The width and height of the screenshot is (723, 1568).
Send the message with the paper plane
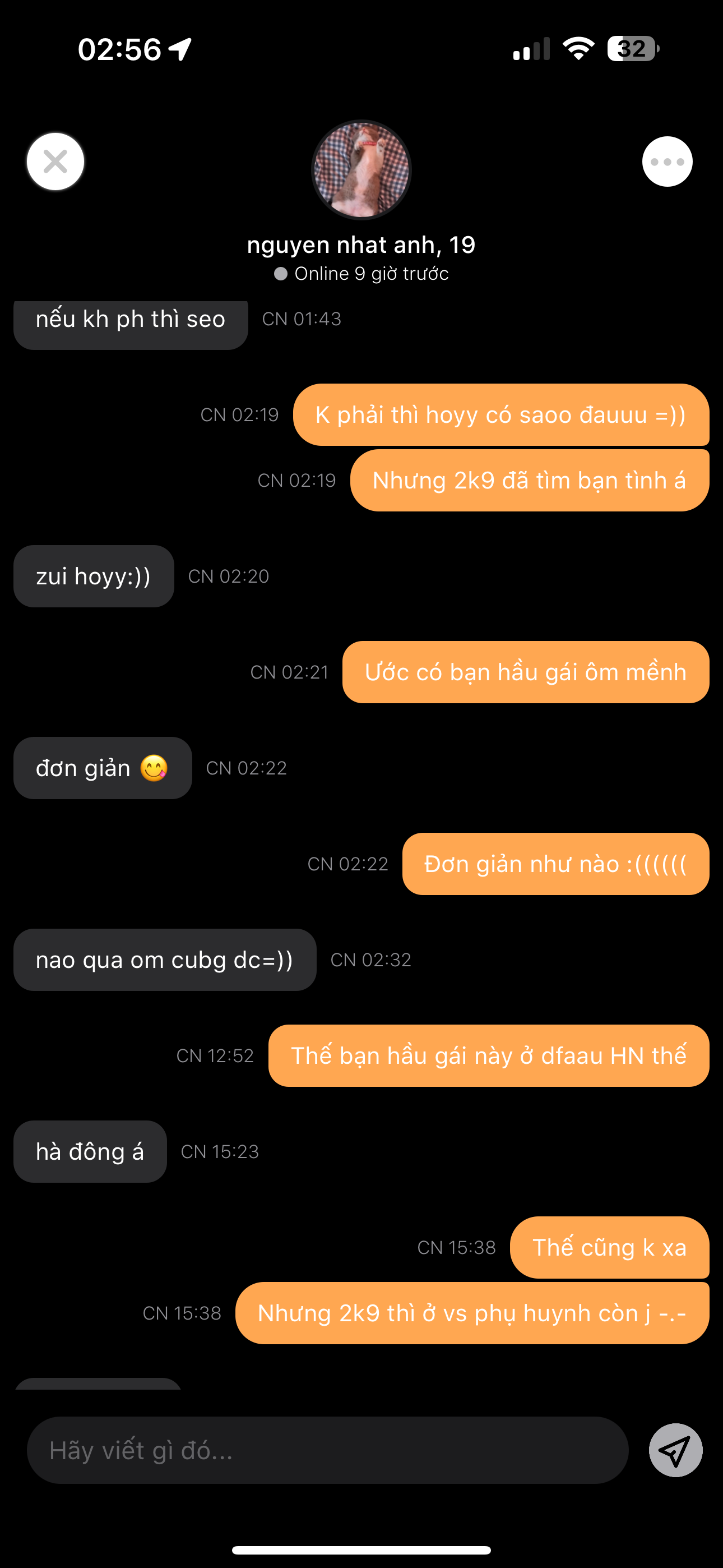pos(675,1451)
